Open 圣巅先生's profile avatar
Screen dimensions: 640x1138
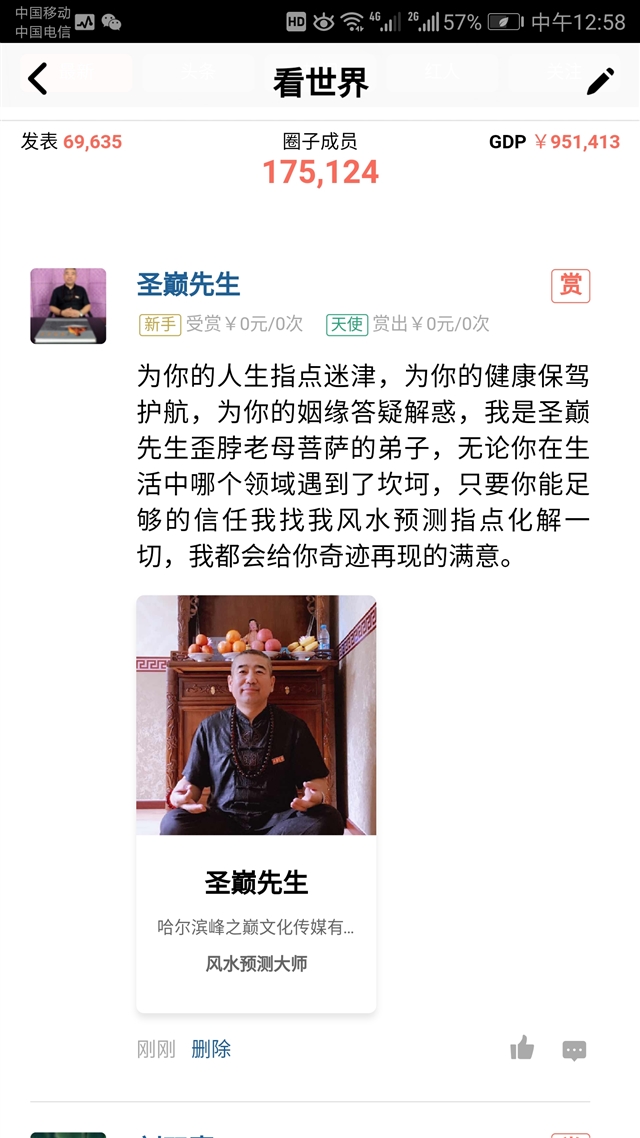[68, 306]
